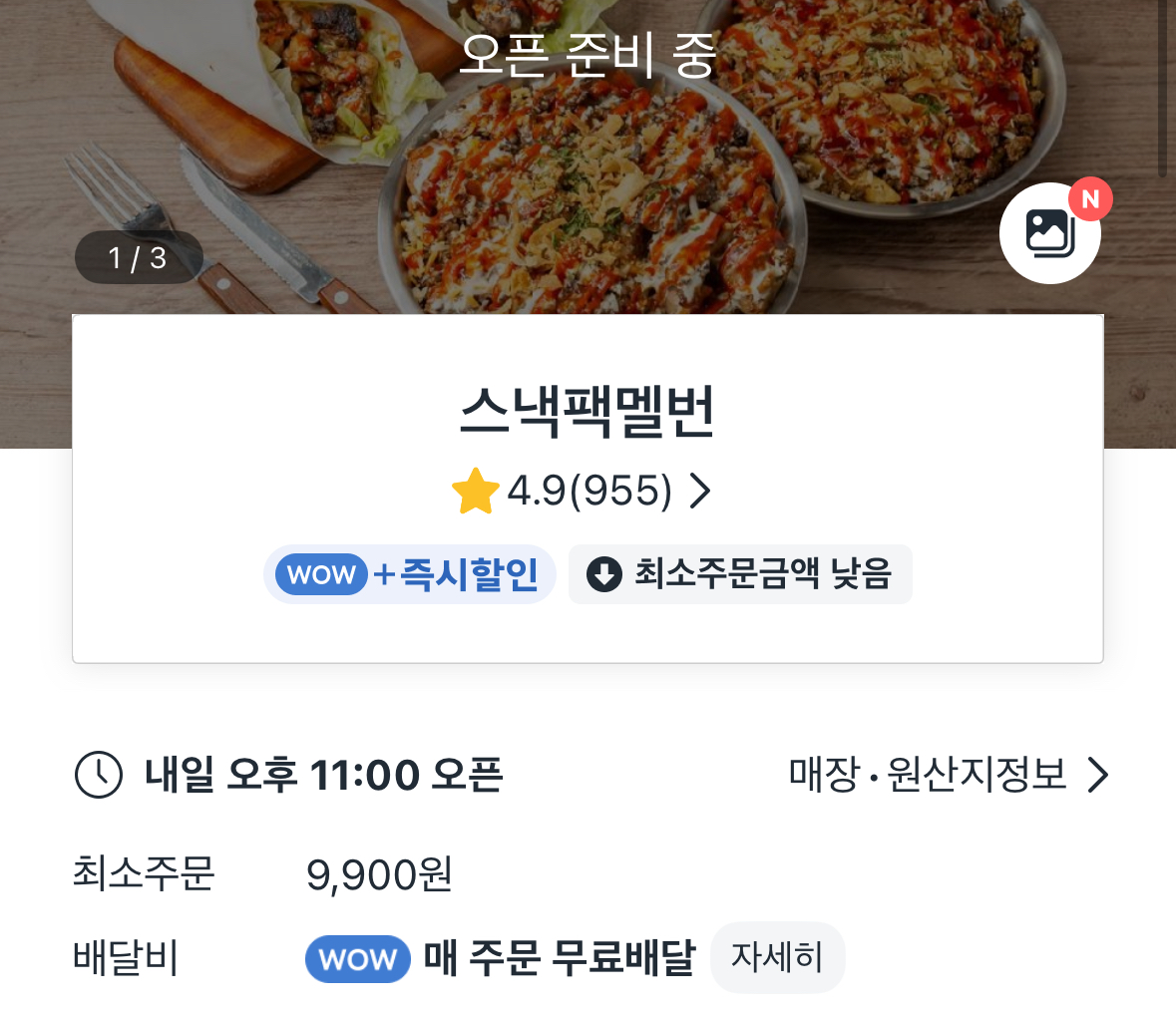View reviews via the 4.9(955) rating
Image resolution: width=1176 pixels, height=1014 pixels.
583,491
